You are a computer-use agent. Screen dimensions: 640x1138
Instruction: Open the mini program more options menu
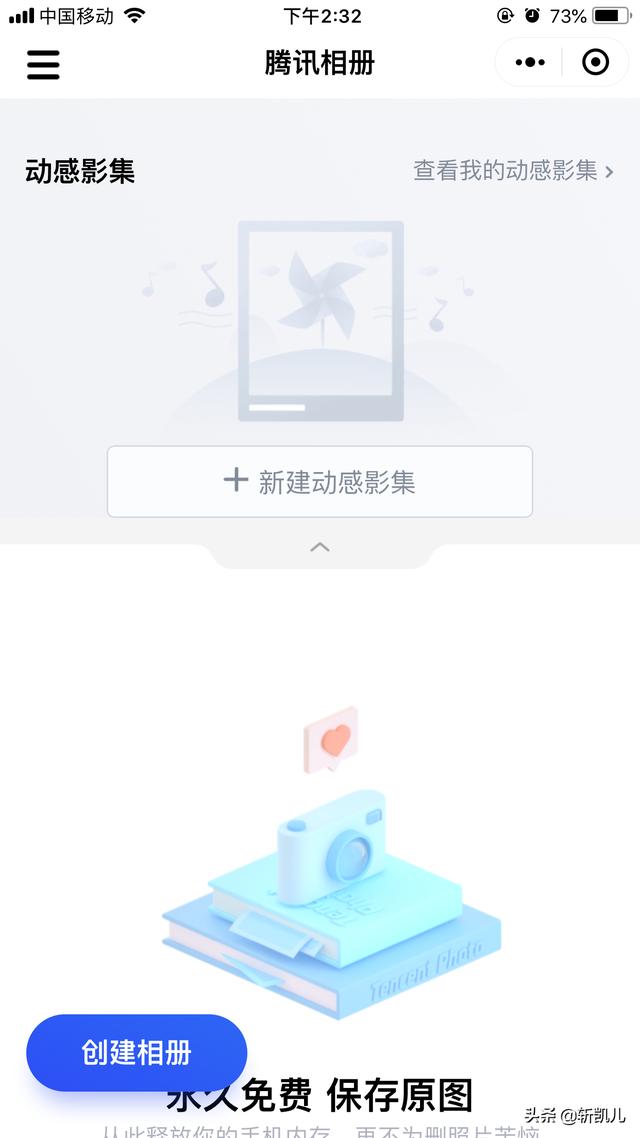click(x=530, y=63)
